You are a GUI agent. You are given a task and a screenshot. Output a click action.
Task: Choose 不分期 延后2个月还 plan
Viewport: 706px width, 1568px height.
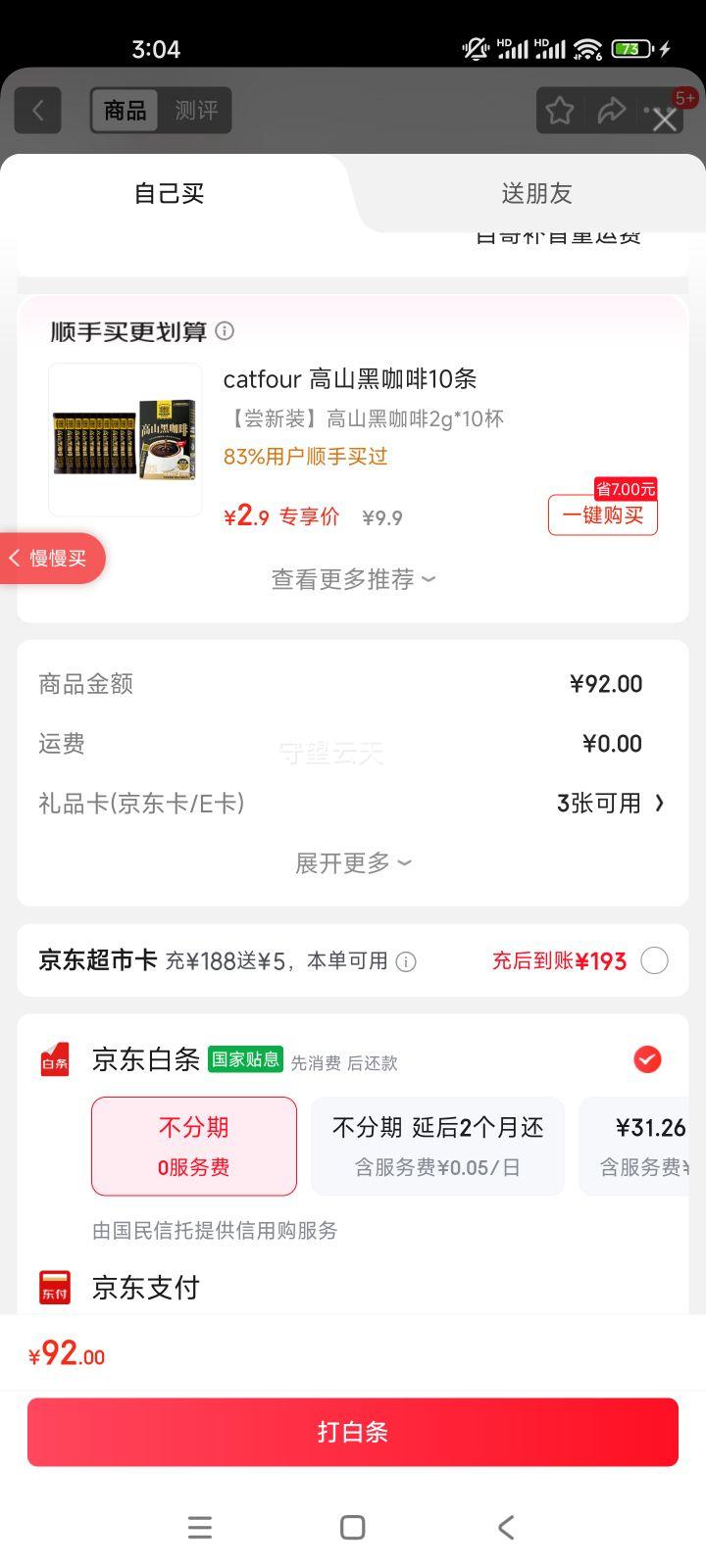click(x=437, y=1146)
